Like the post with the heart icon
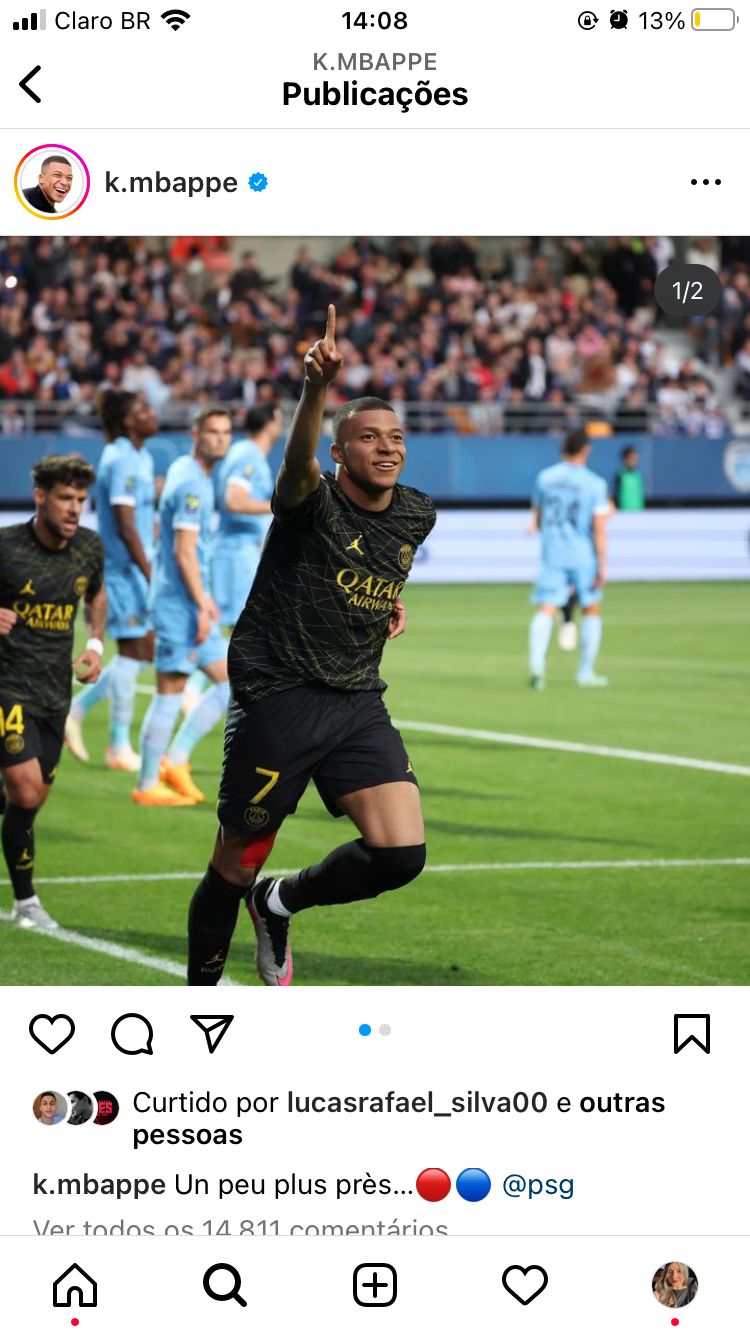The width and height of the screenshot is (750, 1334). (x=52, y=1034)
